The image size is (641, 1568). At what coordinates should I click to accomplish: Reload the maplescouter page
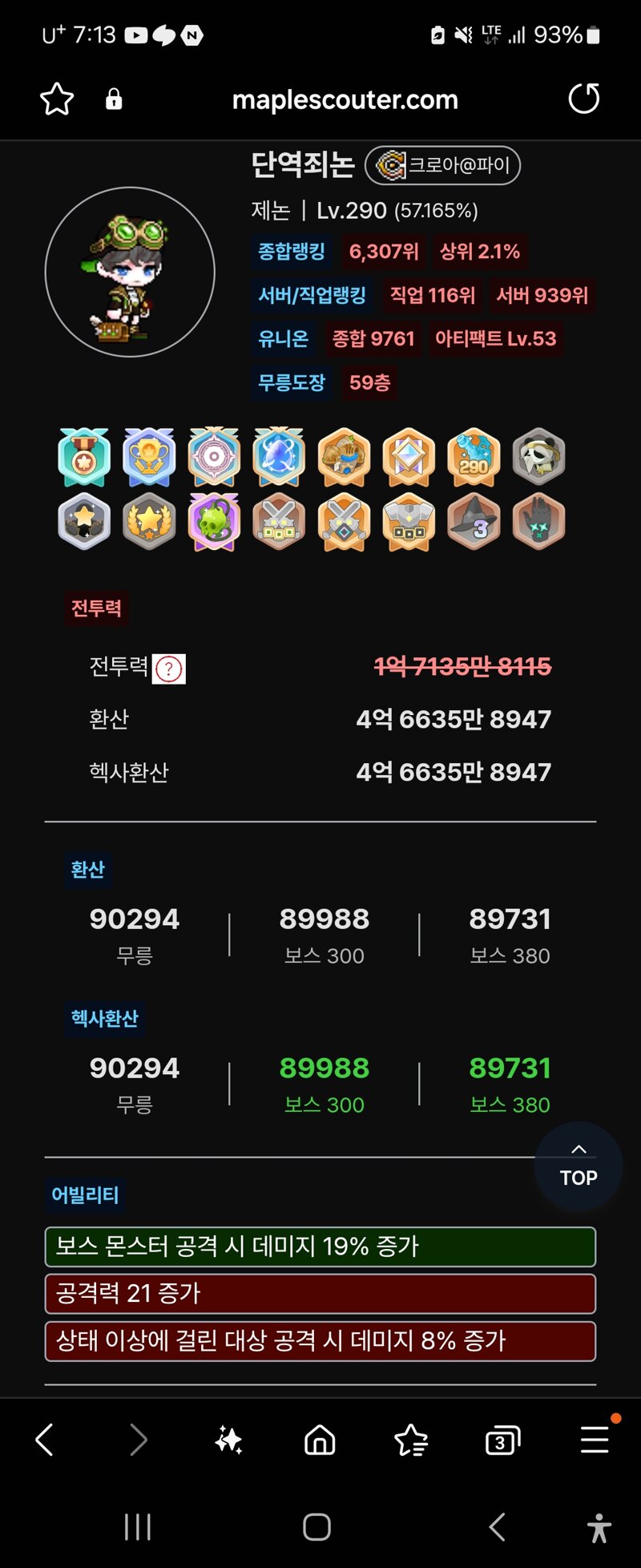583,99
